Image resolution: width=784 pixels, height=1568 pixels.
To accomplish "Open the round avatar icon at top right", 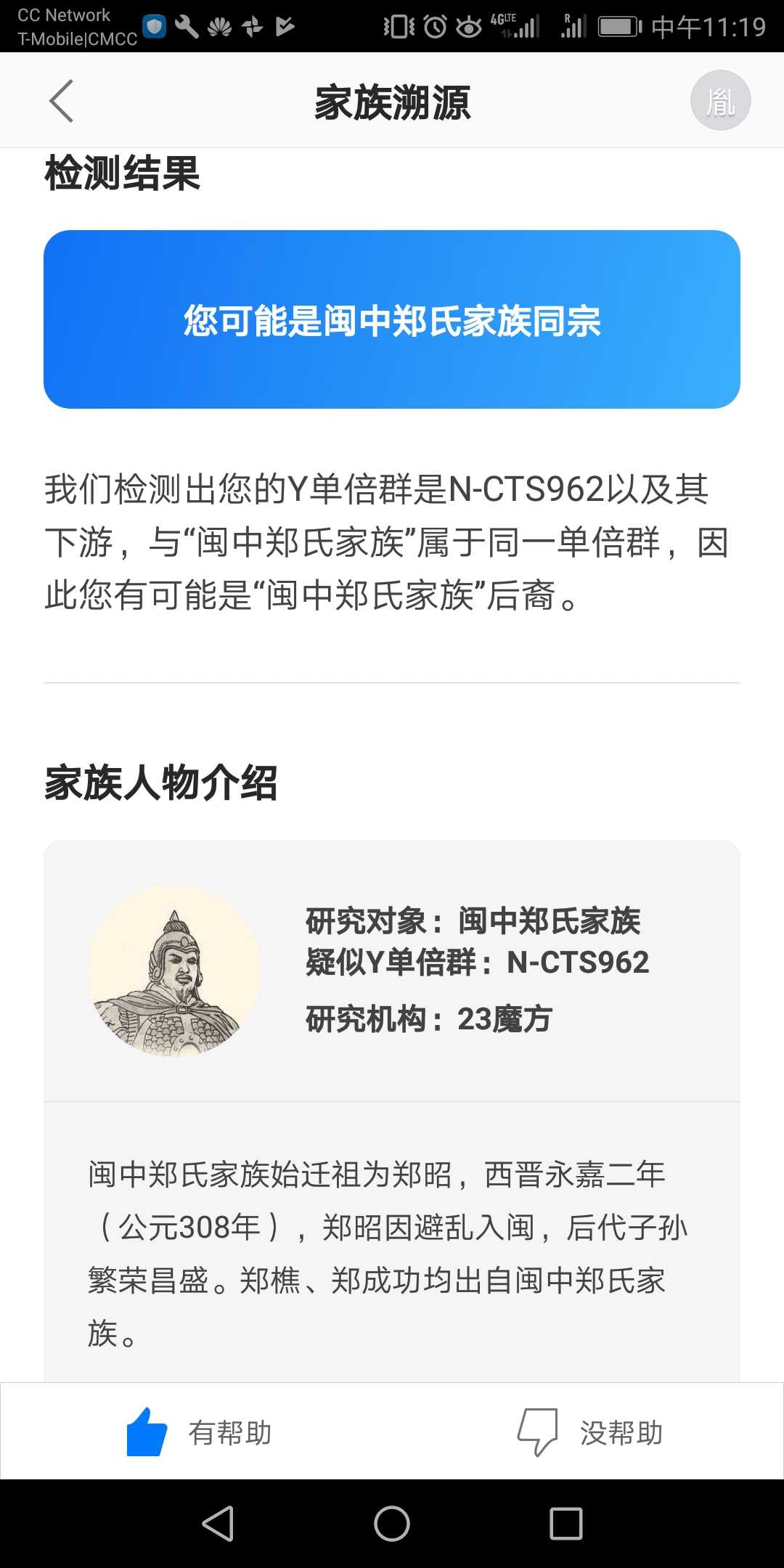I will pos(720,101).
